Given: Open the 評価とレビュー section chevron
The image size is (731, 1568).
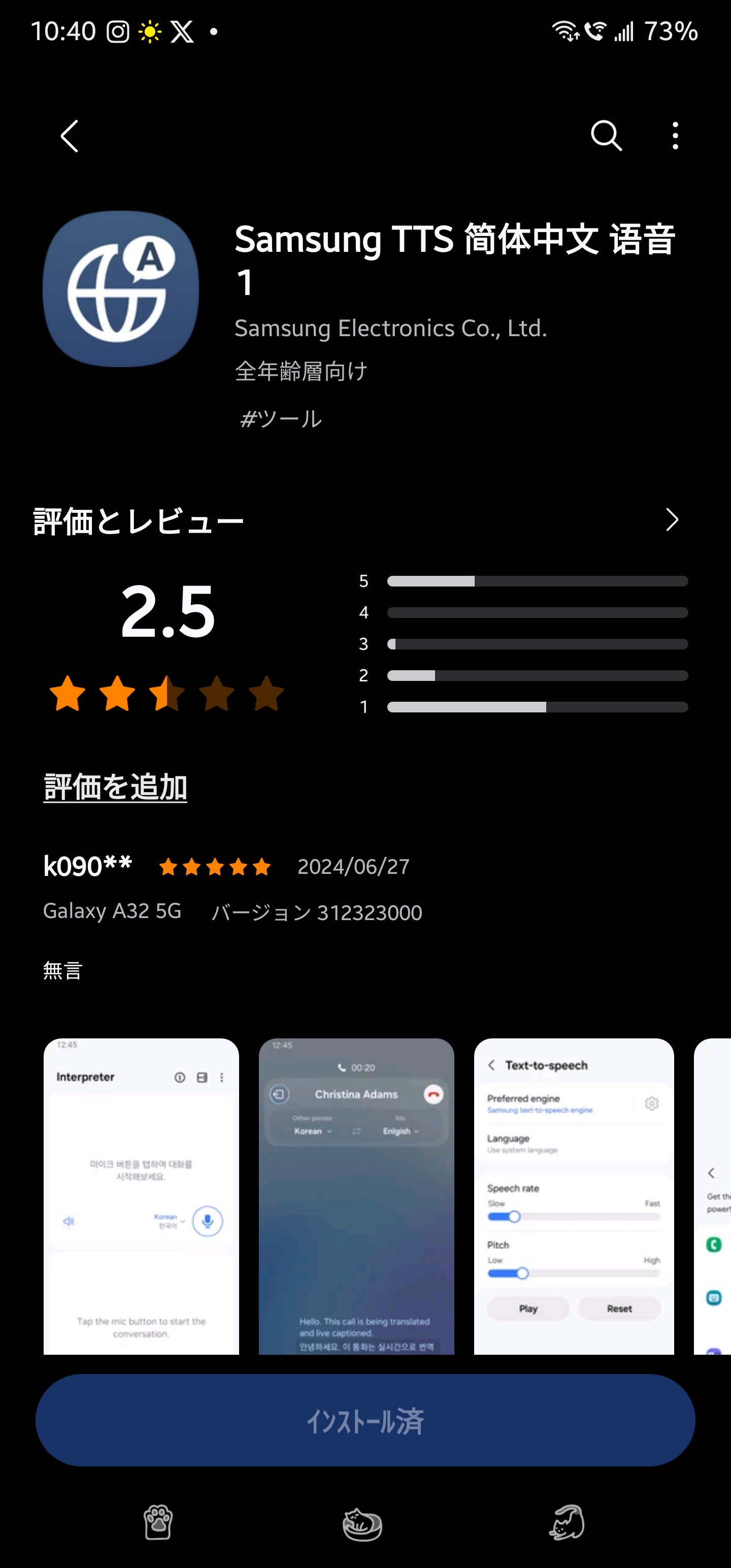Looking at the screenshot, I should tap(671, 520).
